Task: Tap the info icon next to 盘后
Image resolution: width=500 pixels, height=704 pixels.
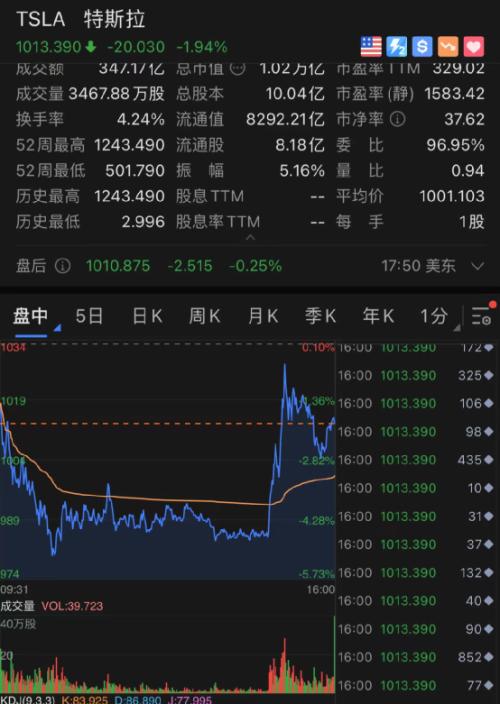Action: coord(63,266)
